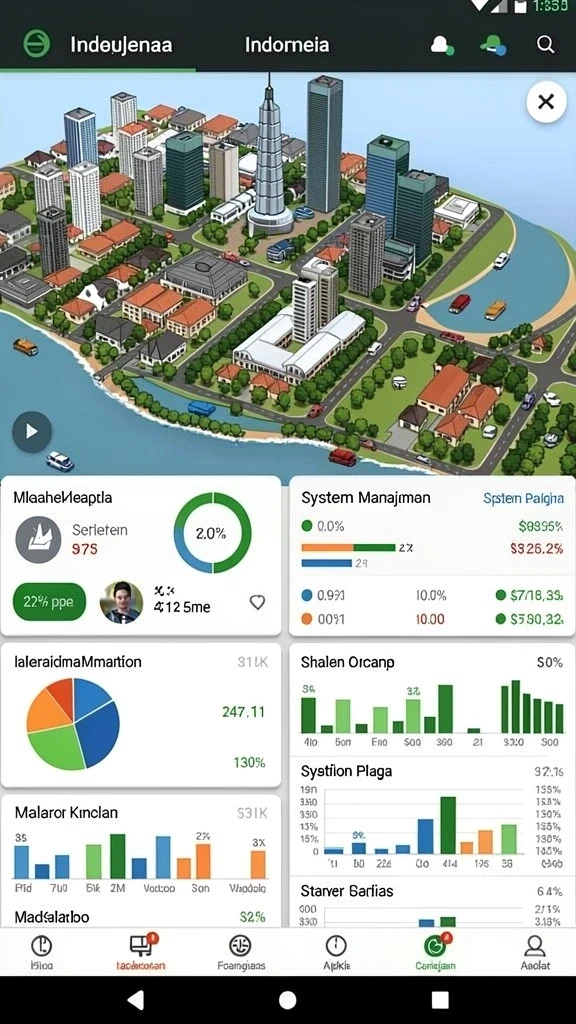576x1024 pixels.
Task: Switch to the Indorneia tab
Action: click(x=287, y=45)
